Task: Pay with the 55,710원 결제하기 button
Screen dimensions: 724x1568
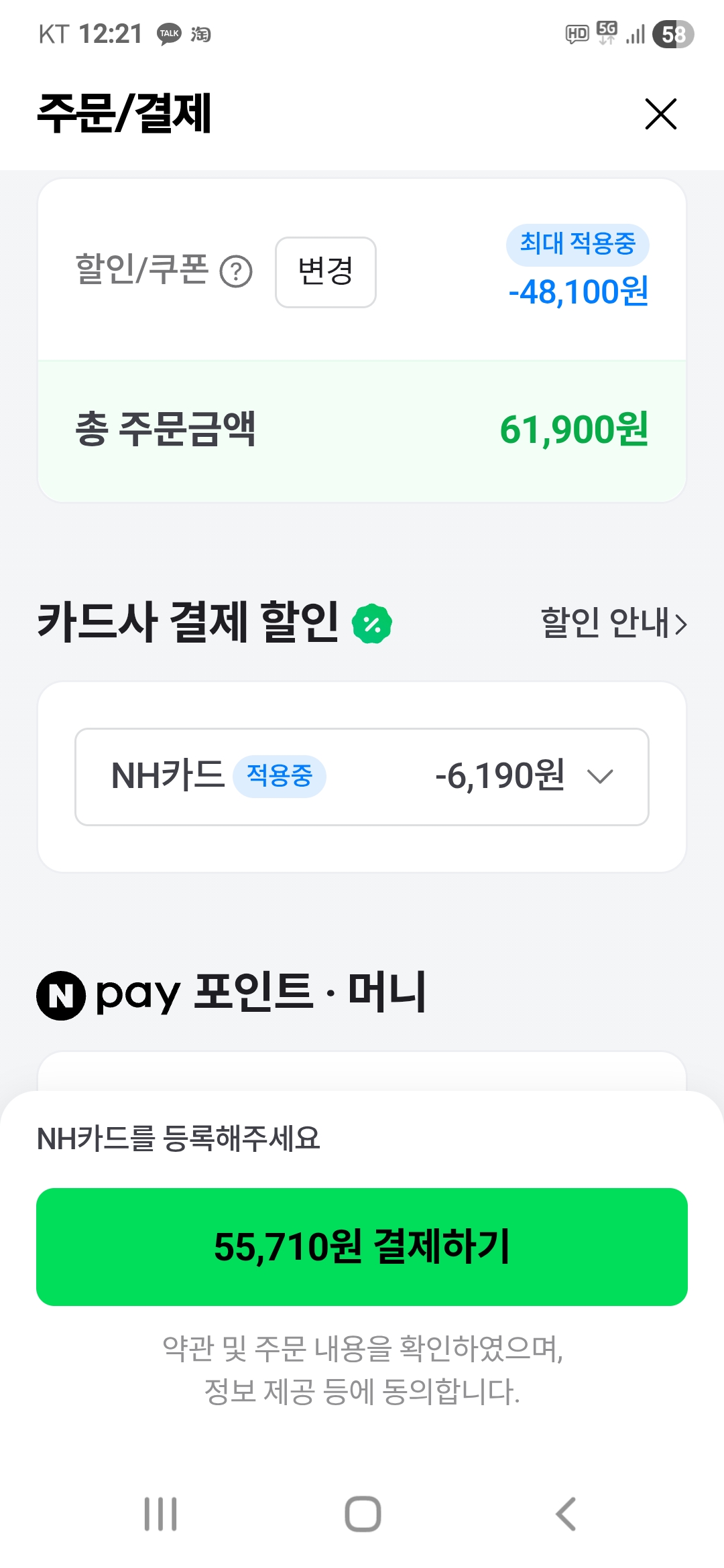Action: tap(362, 1246)
